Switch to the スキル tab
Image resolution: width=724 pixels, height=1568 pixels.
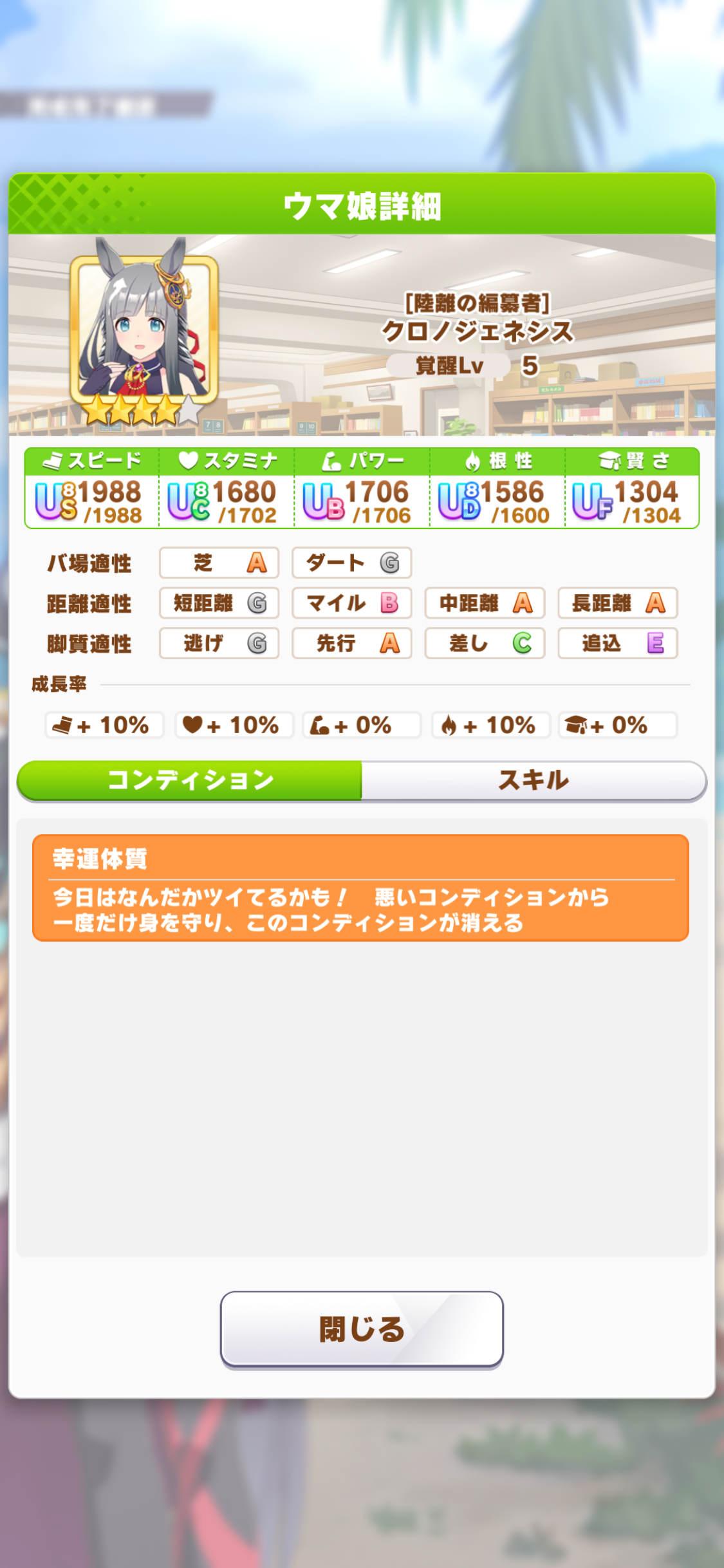click(534, 781)
